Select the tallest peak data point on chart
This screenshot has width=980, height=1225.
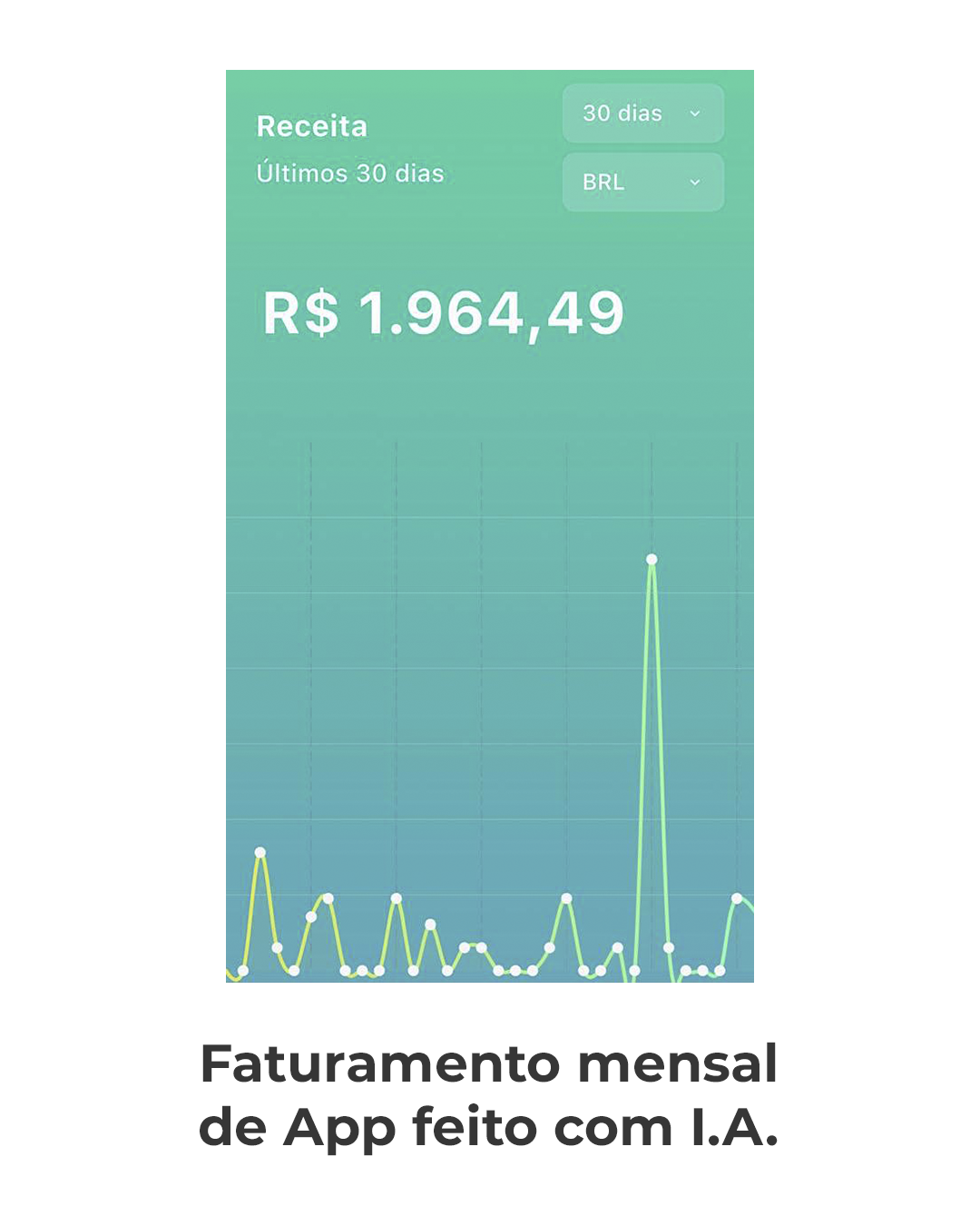(652, 560)
